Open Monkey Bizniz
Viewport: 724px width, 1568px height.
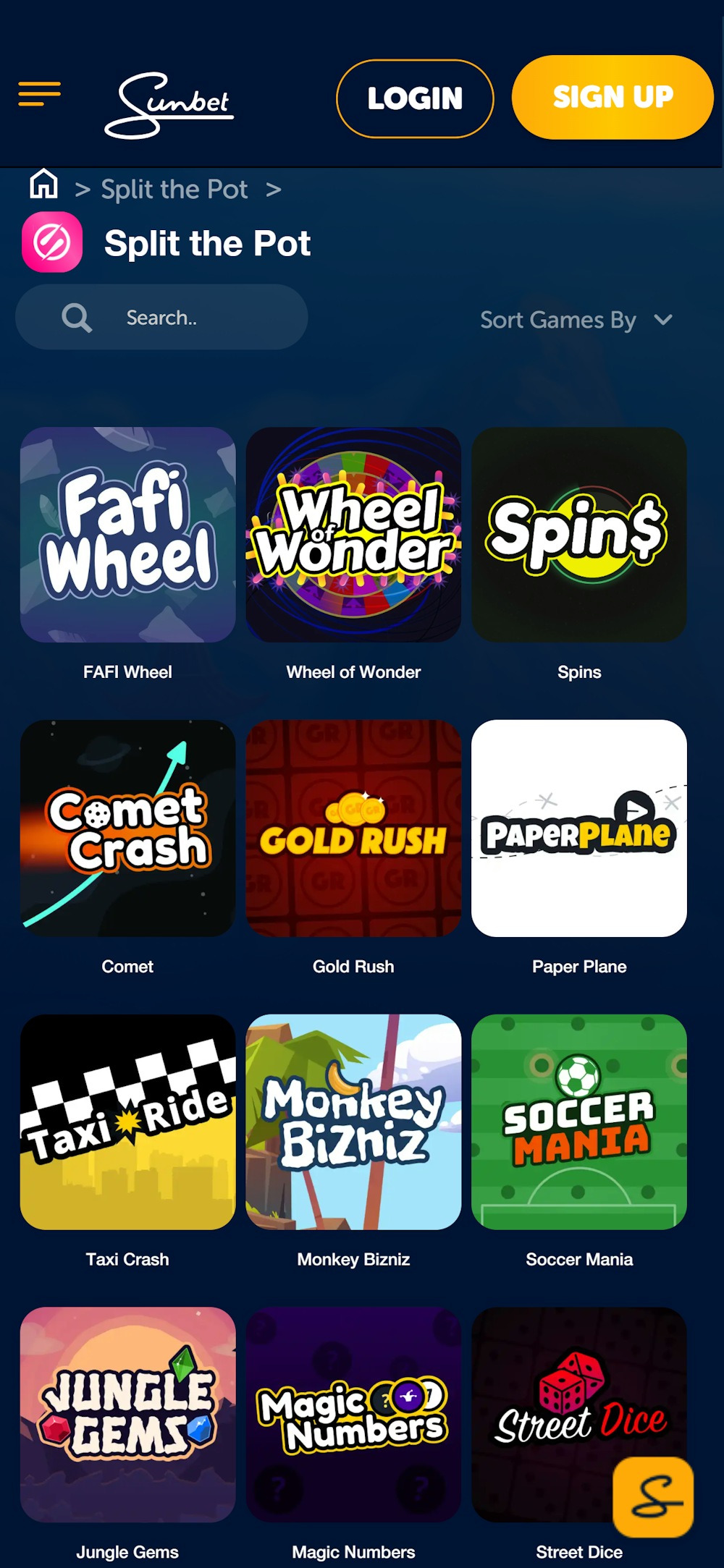tap(353, 1122)
